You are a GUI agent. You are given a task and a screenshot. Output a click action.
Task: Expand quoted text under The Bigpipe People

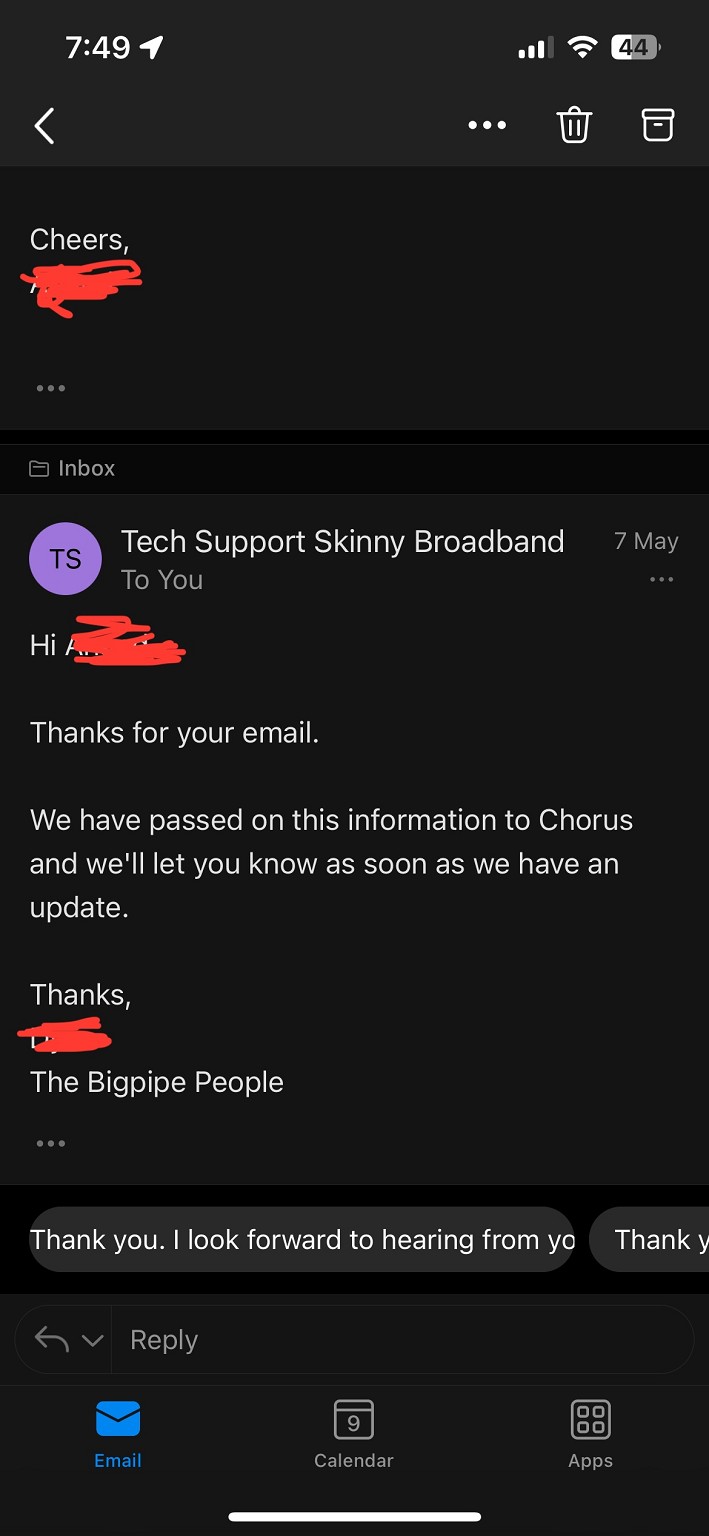50,1143
